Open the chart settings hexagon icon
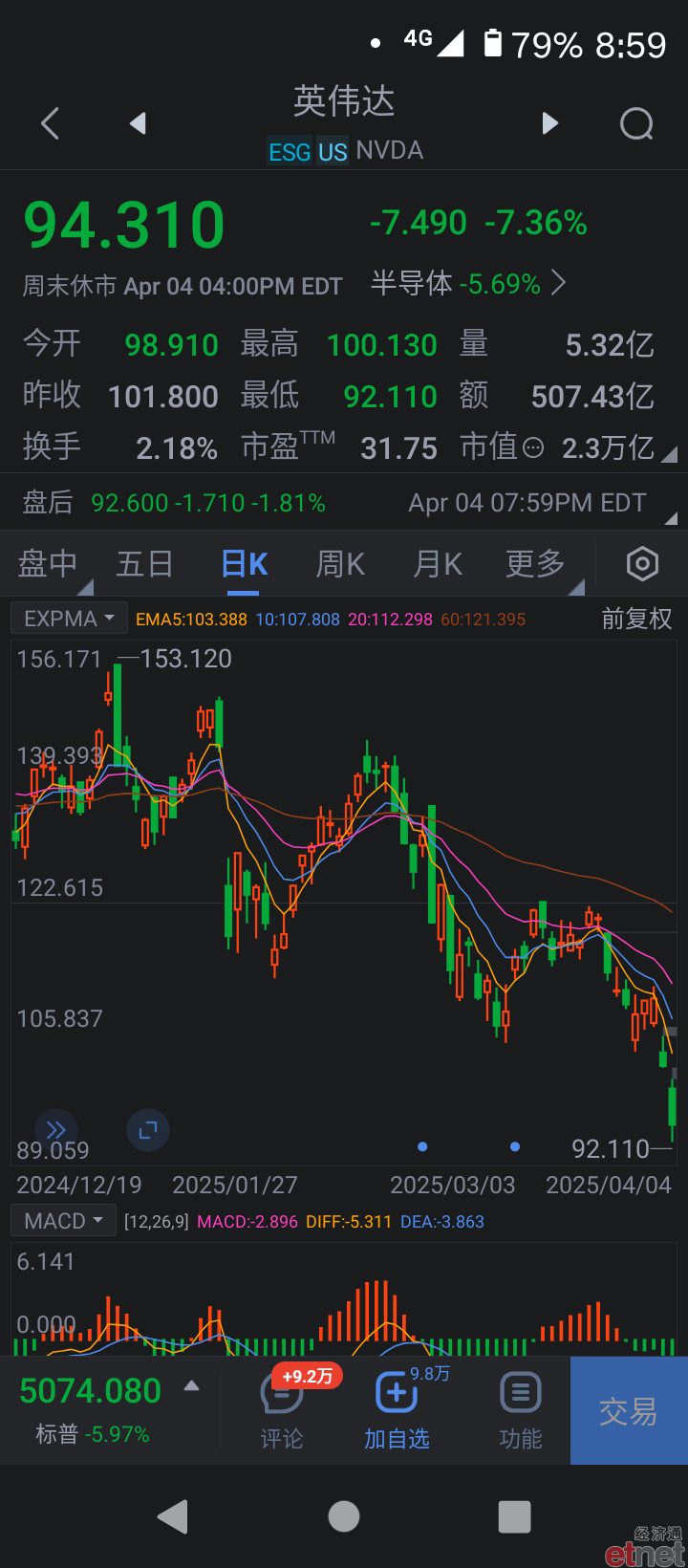The image size is (688, 1568). tap(642, 564)
